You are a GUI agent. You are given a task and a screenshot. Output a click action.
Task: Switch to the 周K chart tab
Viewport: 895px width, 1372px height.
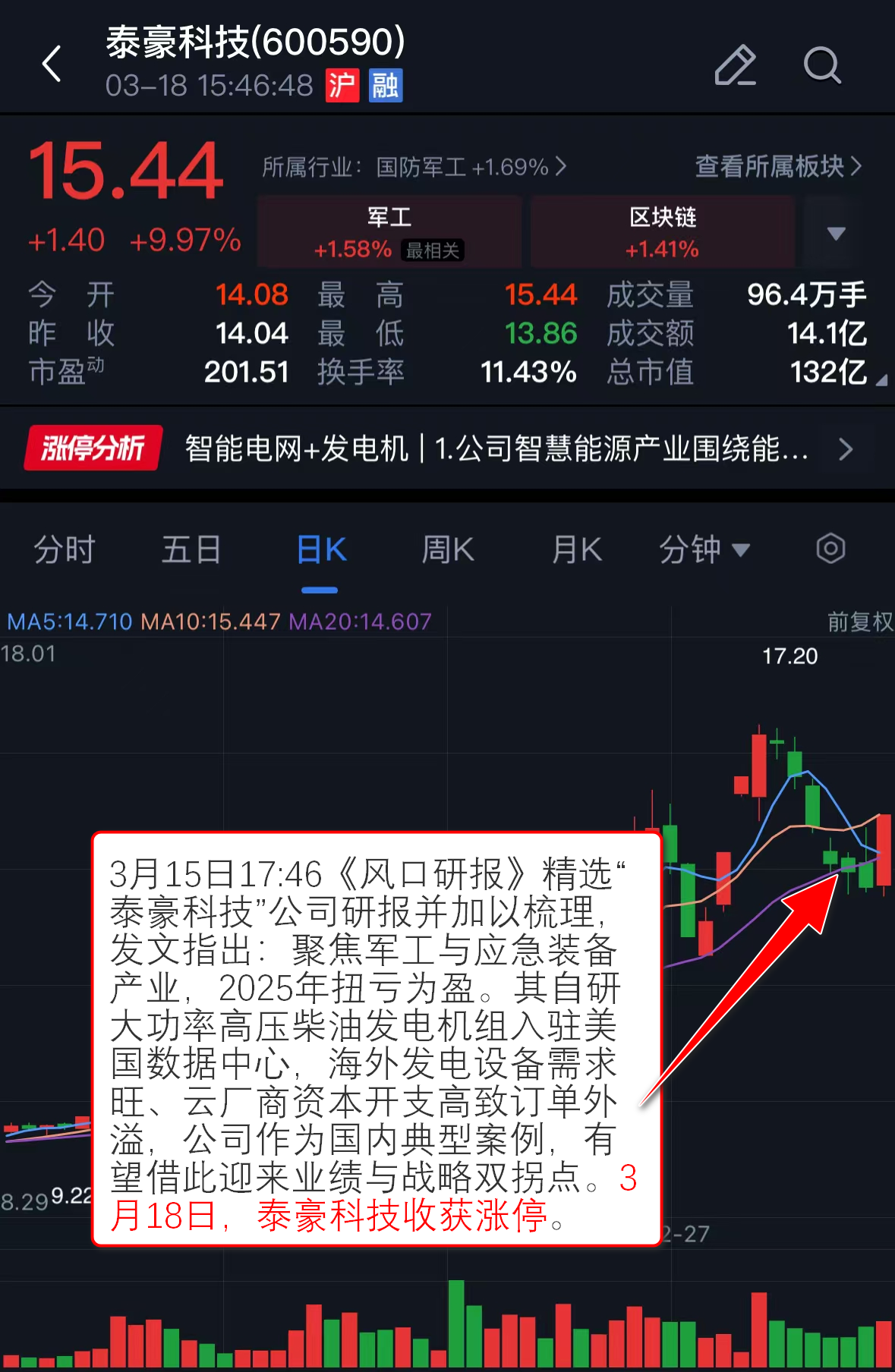pyautogui.click(x=448, y=549)
